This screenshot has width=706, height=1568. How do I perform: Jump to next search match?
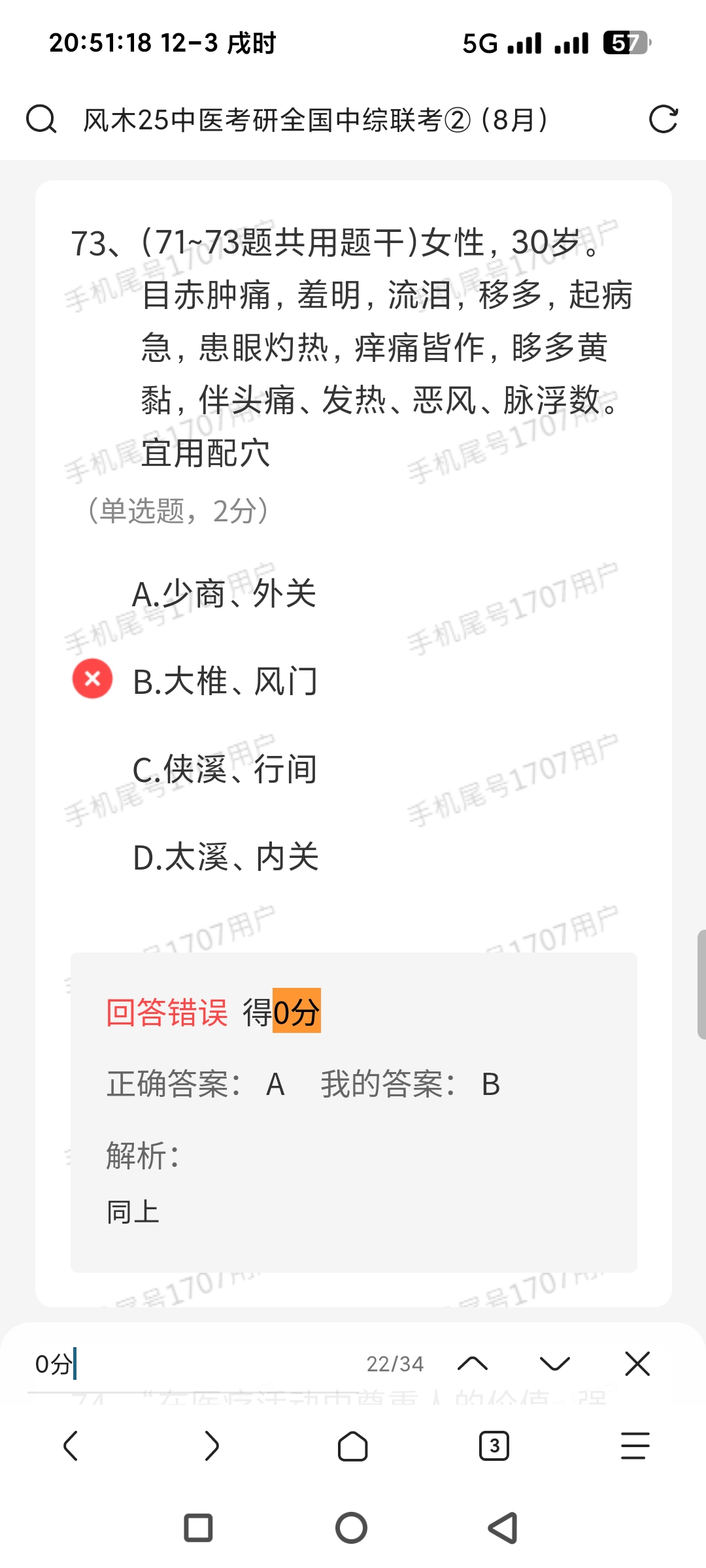[x=555, y=1364]
